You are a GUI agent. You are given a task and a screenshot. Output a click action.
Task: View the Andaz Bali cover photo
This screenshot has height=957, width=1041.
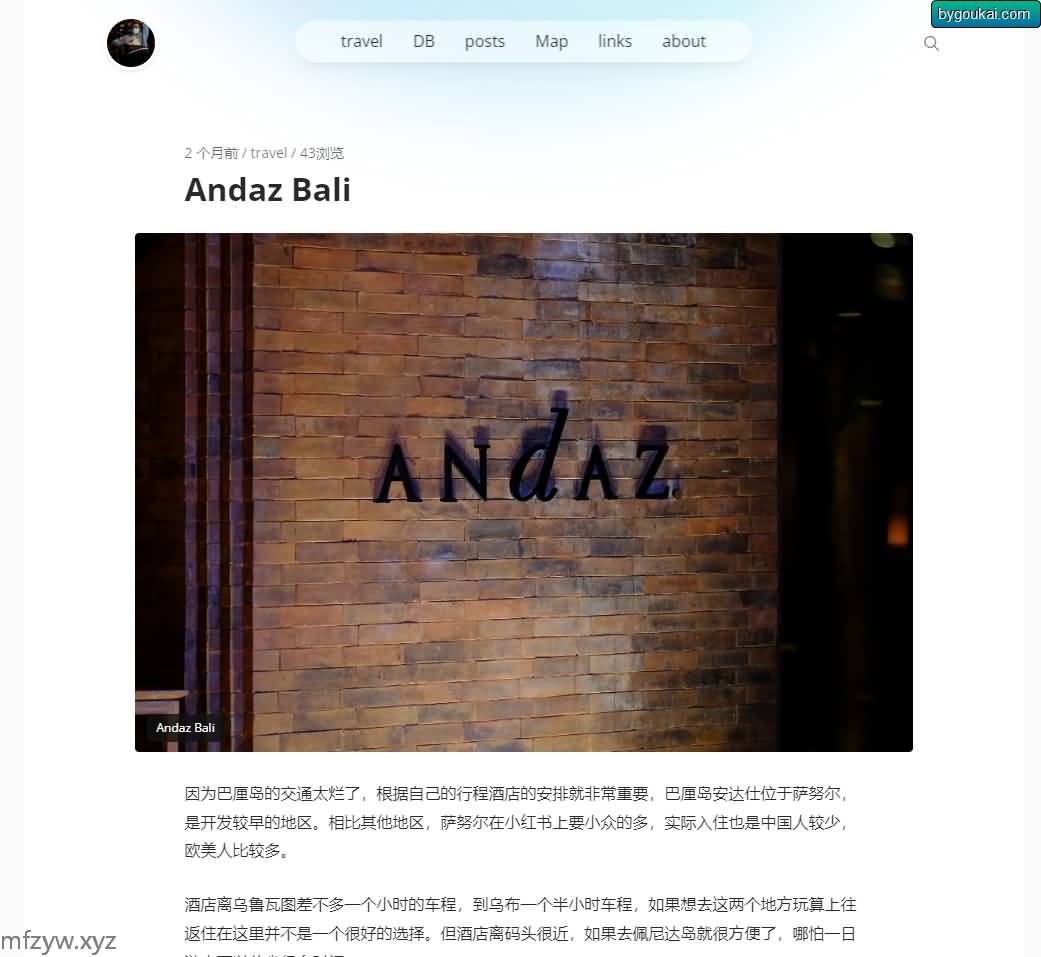tap(524, 492)
